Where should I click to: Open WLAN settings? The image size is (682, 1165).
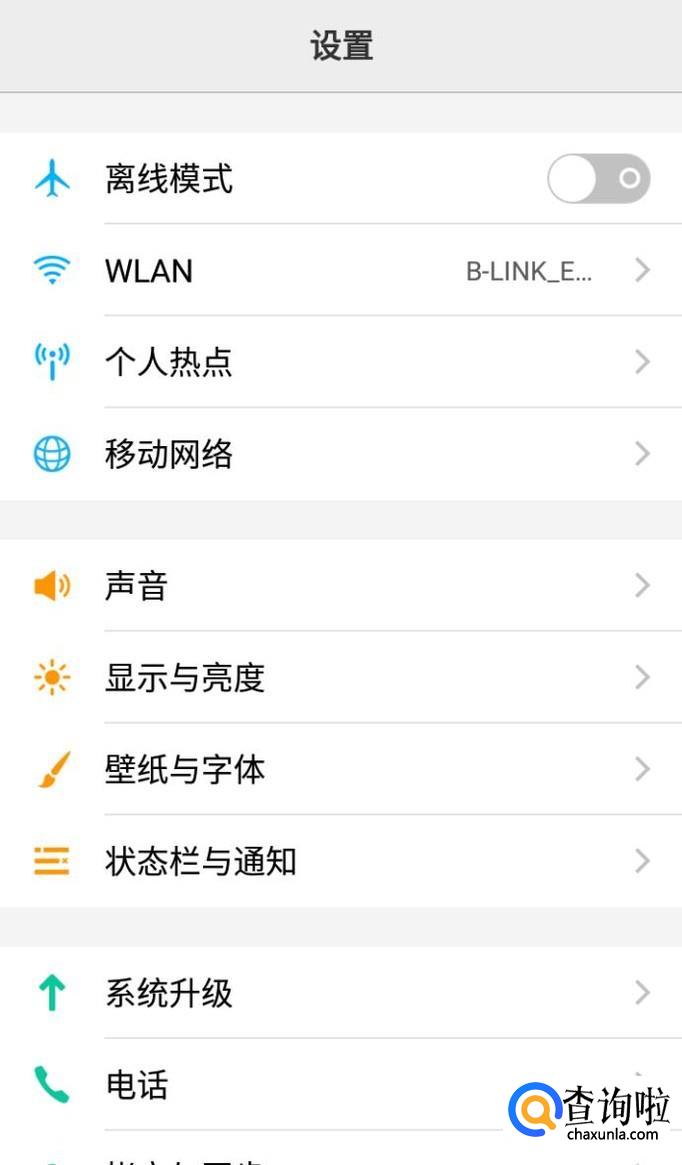coord(340,270)
